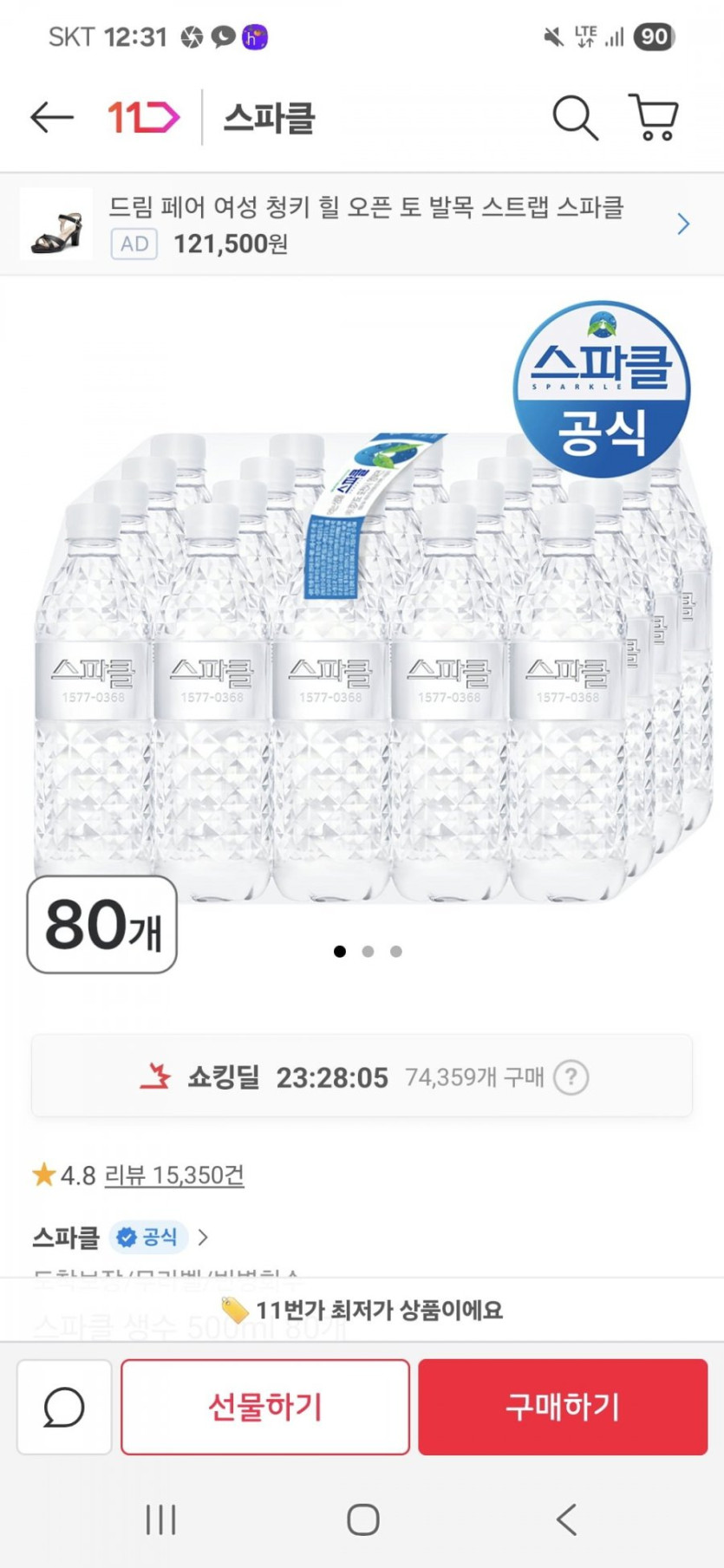Visit the 스파클 공식 brand store
This screenshot has height=1568, width=724.
120,1237
